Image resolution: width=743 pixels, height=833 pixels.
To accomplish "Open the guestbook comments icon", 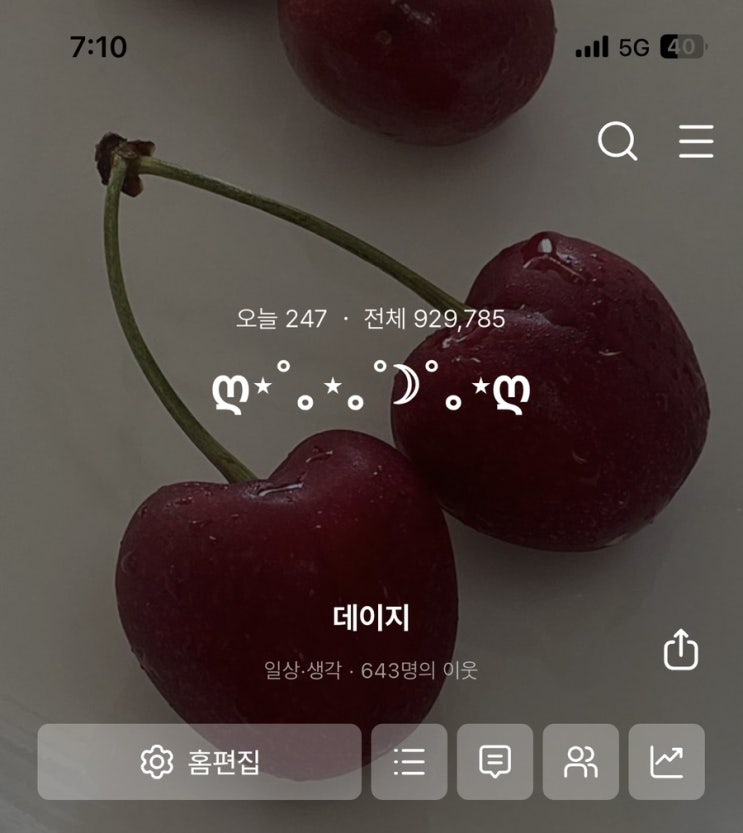I will pyautogui.click(x=495, y=762).
